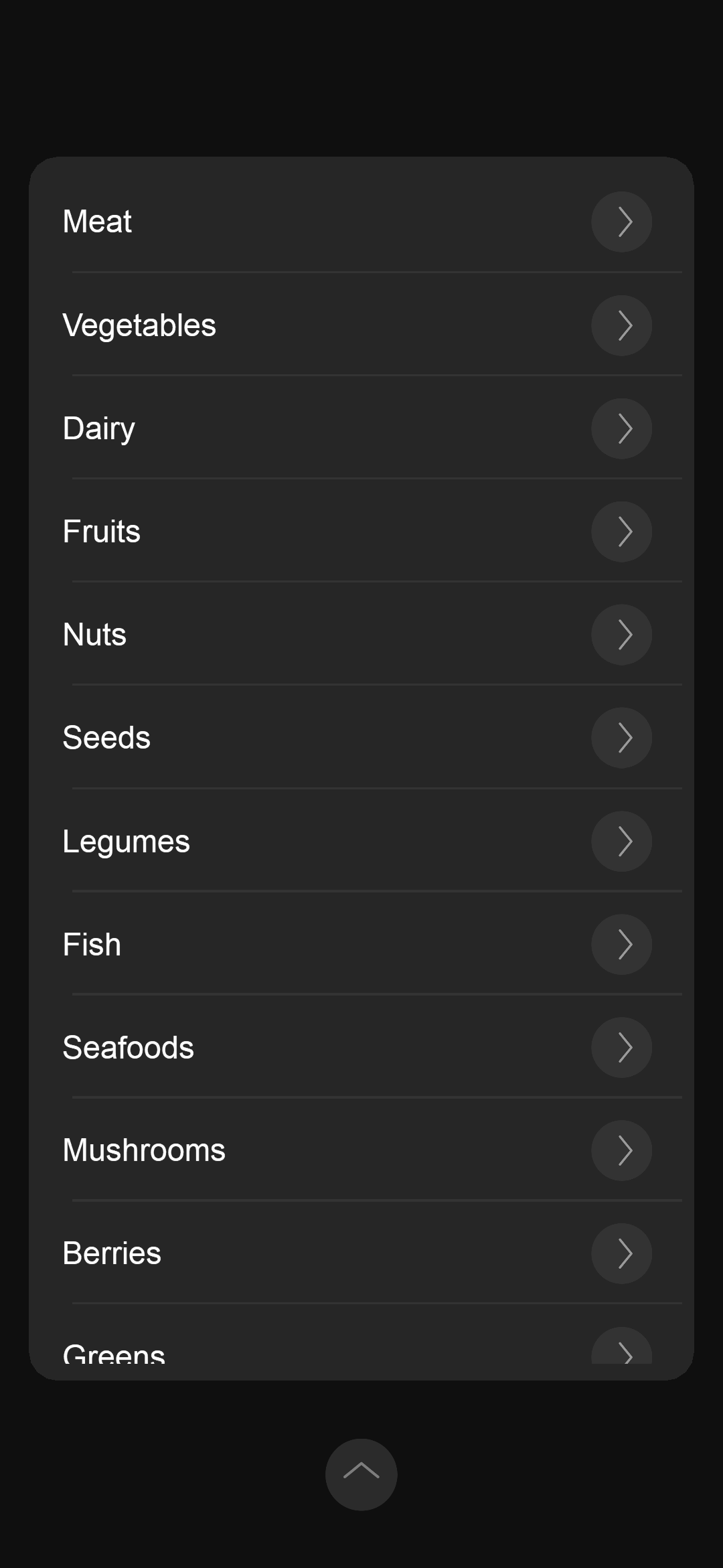Open the Fruits category

pos(361,531)
